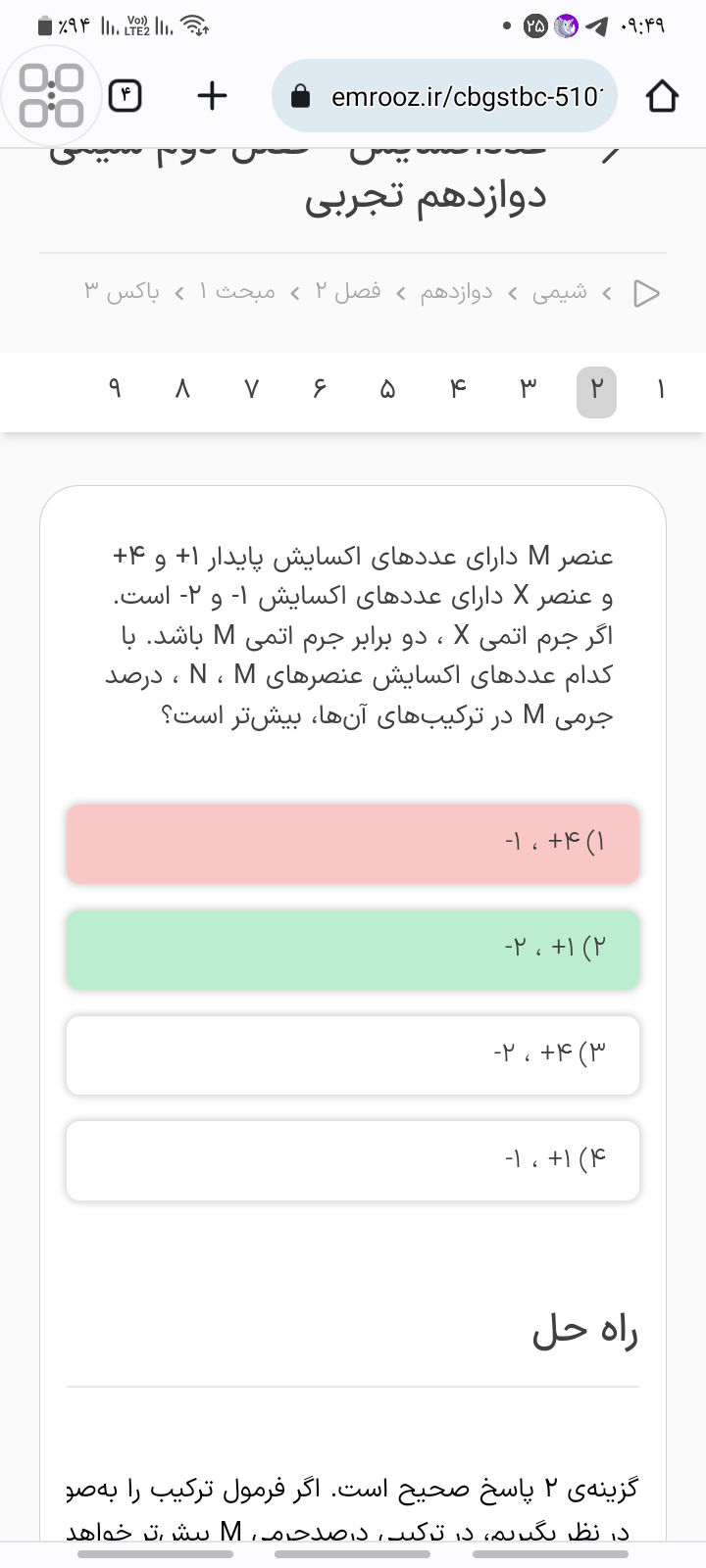Choose answer option ۲ (+۱ ، -۲)
The image size is (706, 1568).
(x=353, y=949)
